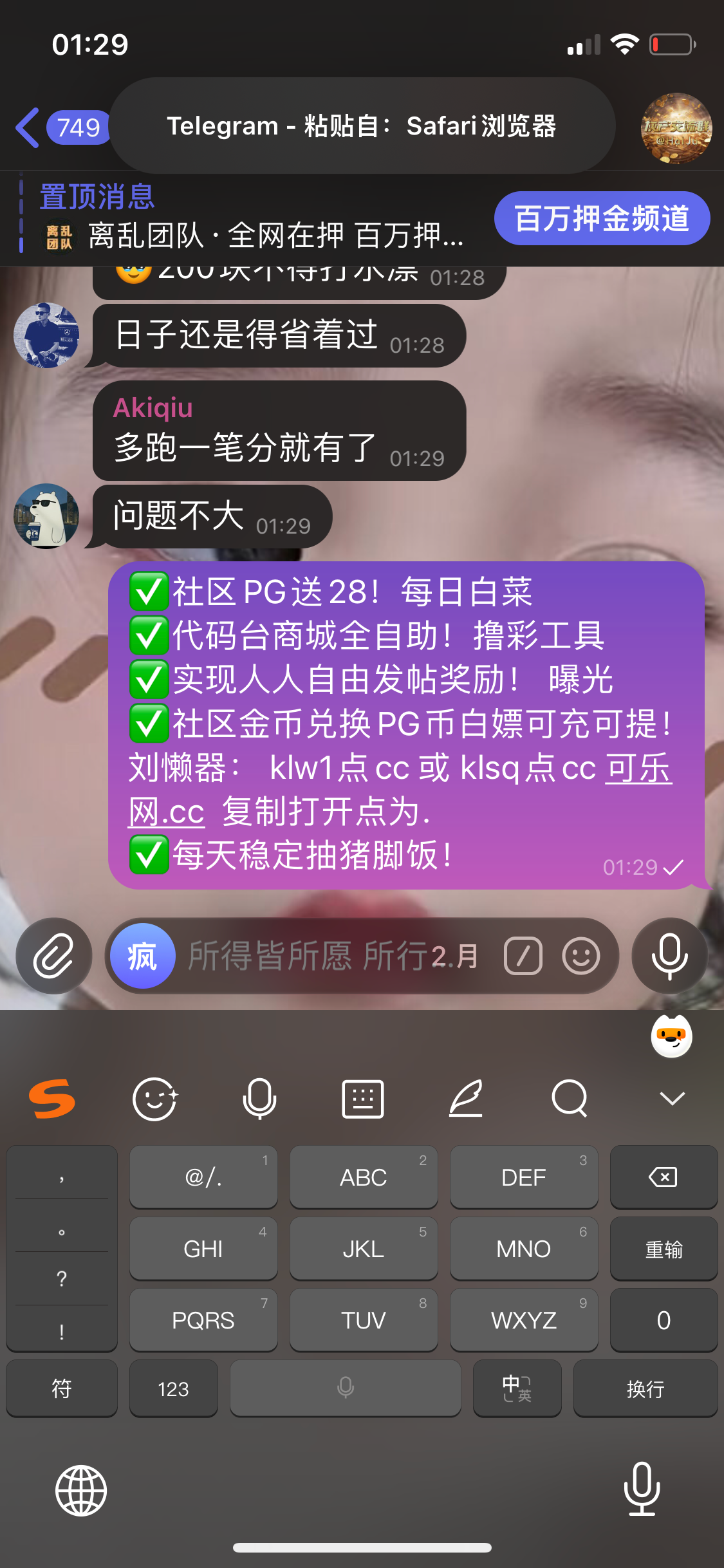Tap the 换行 return key
This screenshot has height=1568, width=724.
645,1388
